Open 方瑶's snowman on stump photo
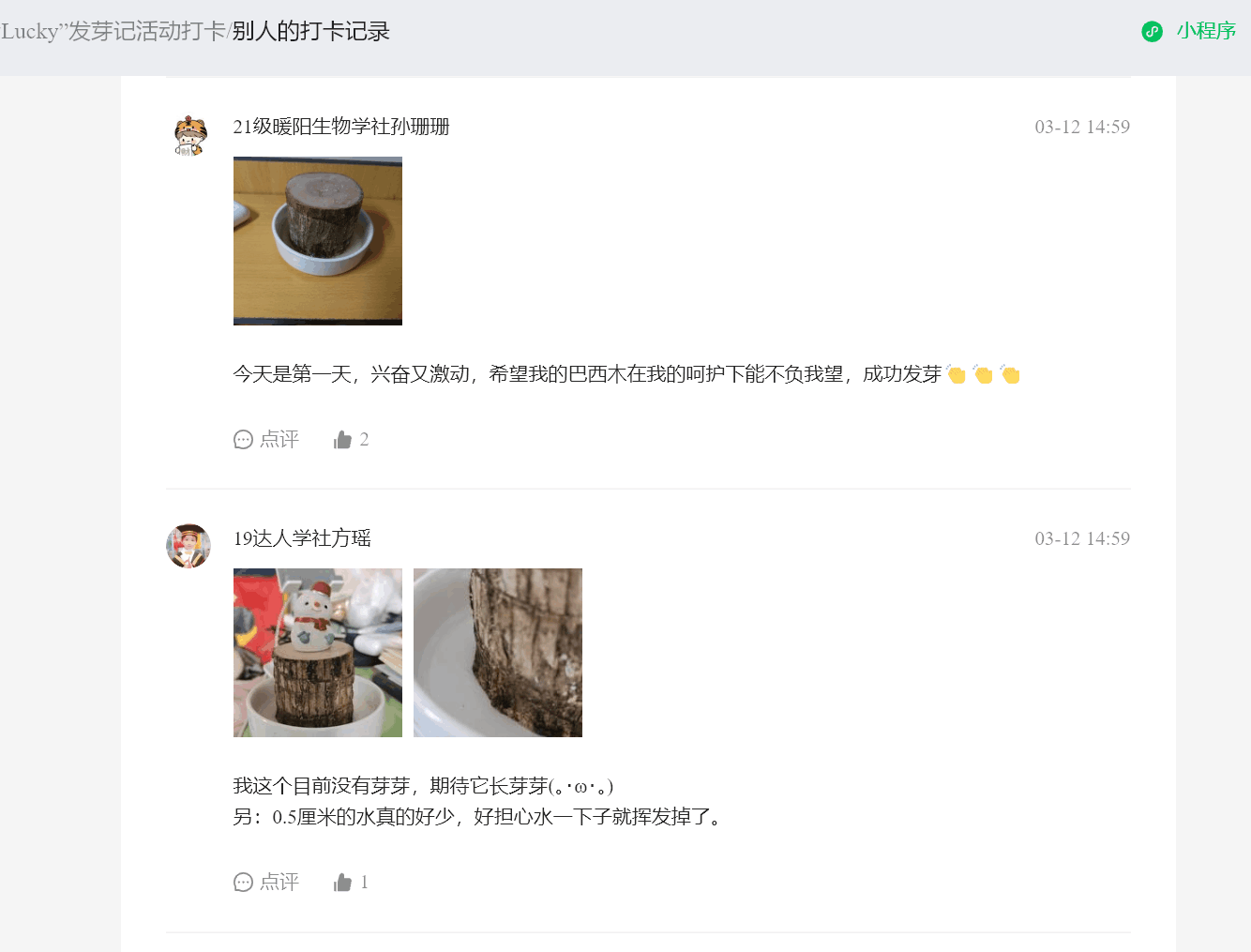The image size is (1251, 952). [x=317, y=653]
